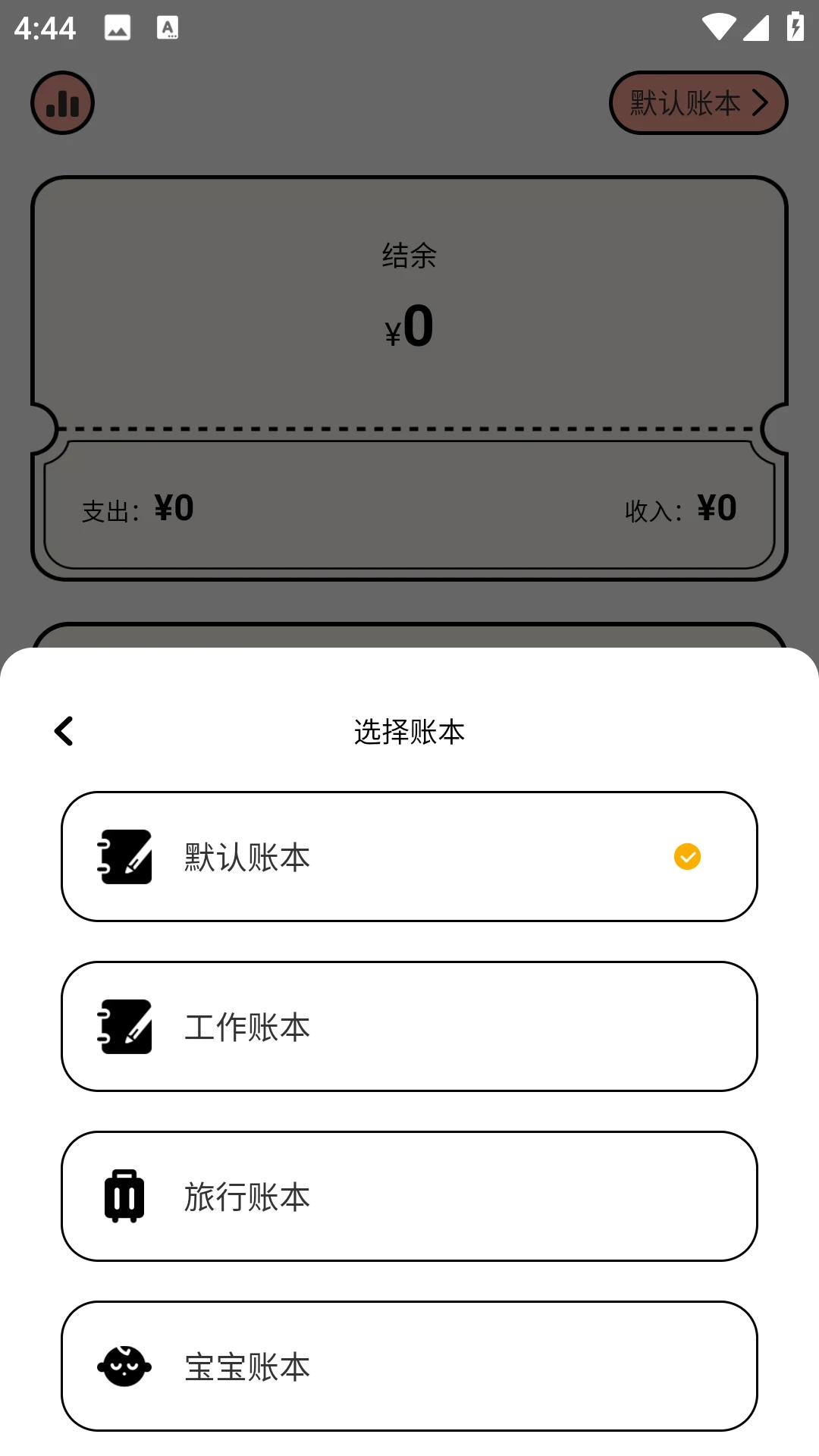The width and height of the screenshot is (819, 1456).
Task: Click the luggage icon for 旅行账本
Action: (x=125, y=1197)
